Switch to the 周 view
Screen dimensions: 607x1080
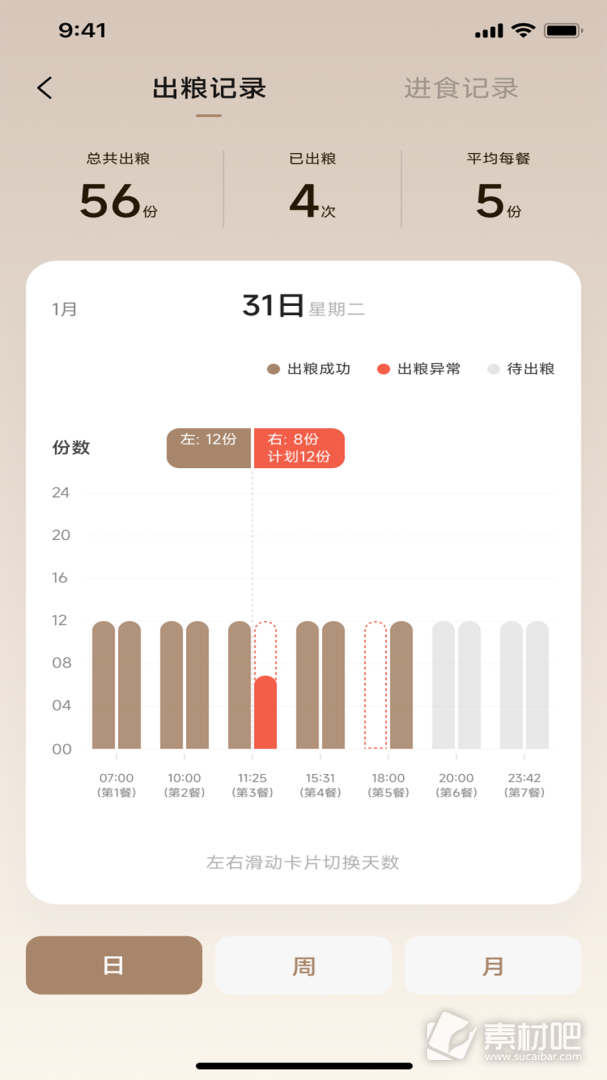303,966
